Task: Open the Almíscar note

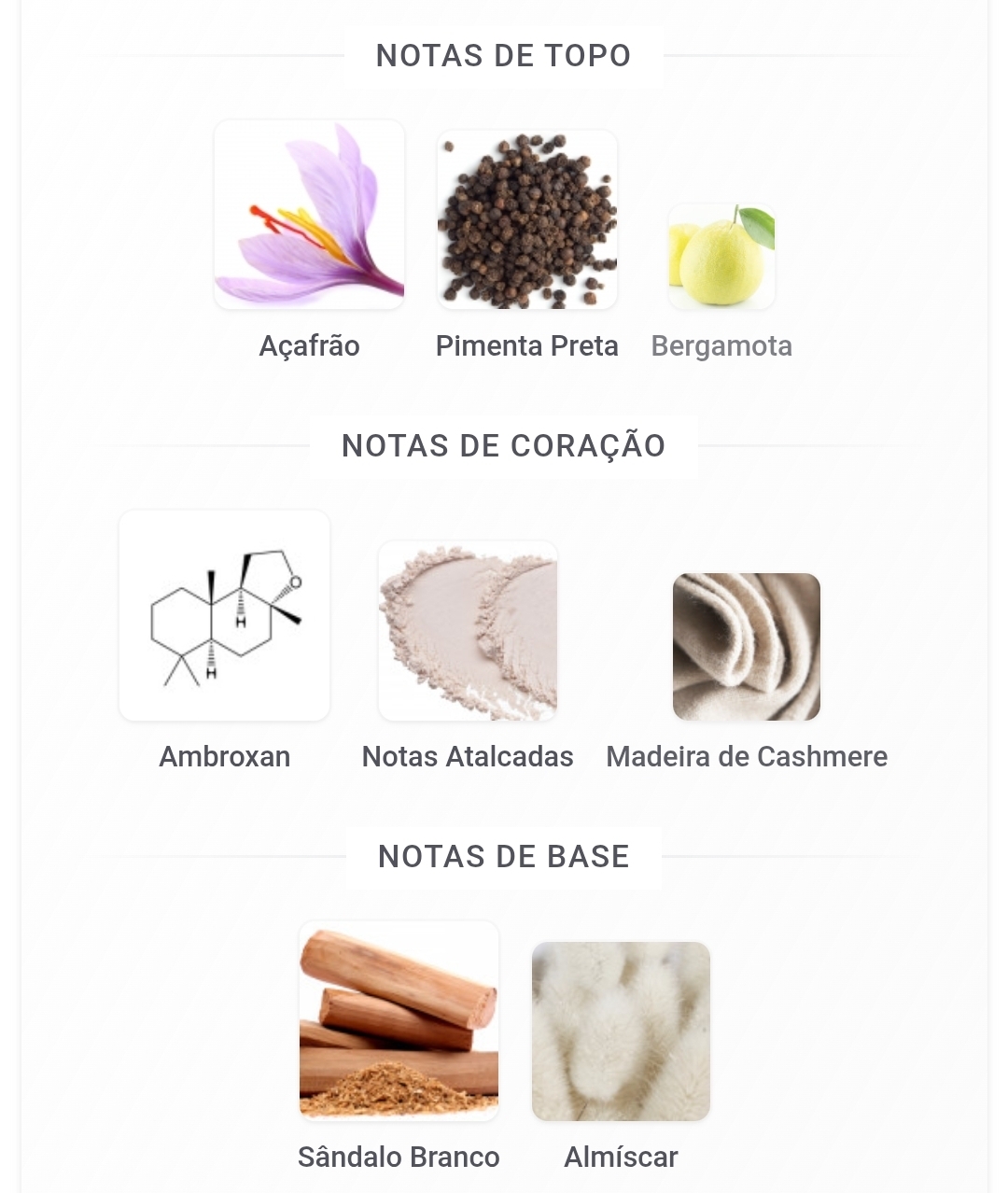Action: pos(621,1032)
